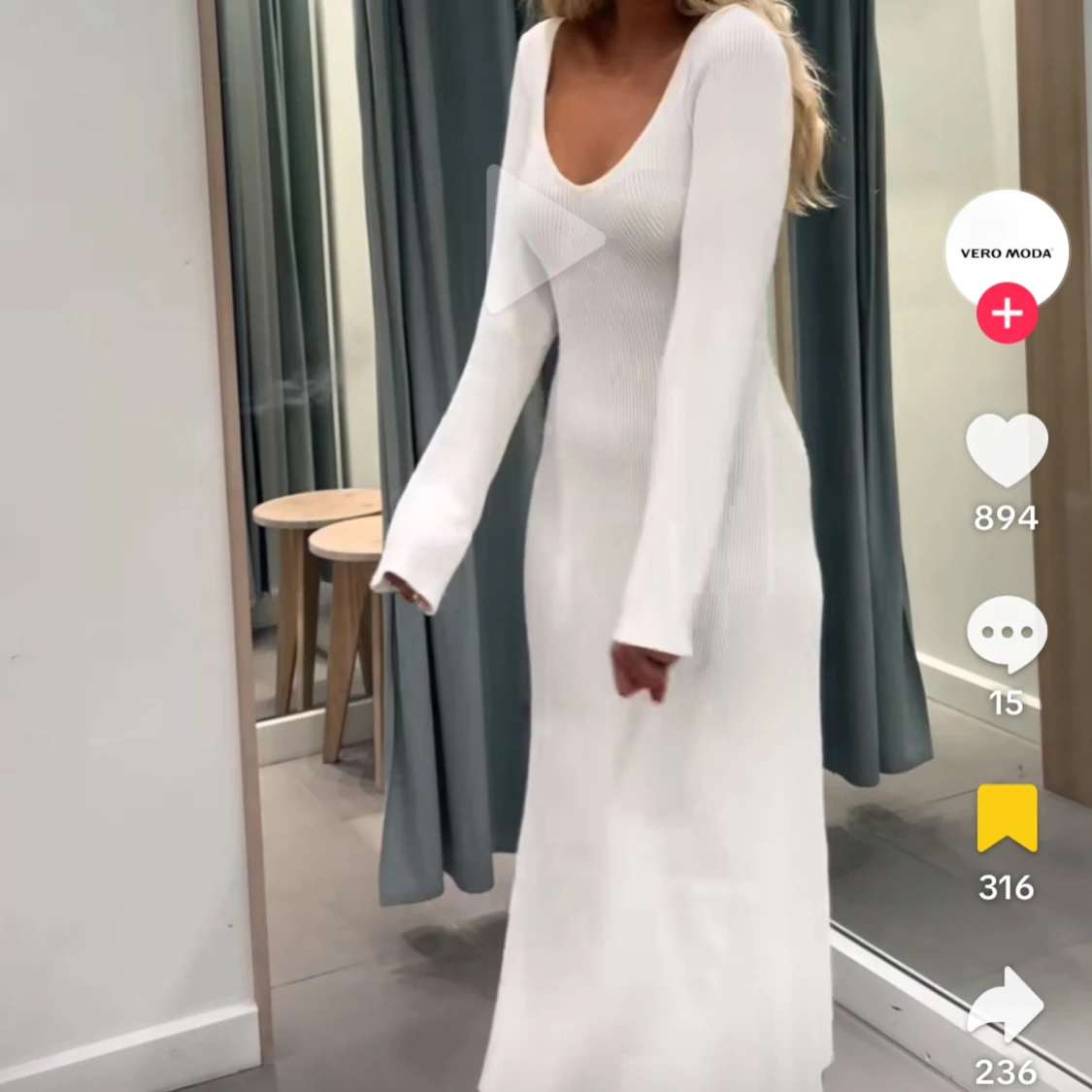Open the comments on this video
1092x1092 pixels.
1007,634
